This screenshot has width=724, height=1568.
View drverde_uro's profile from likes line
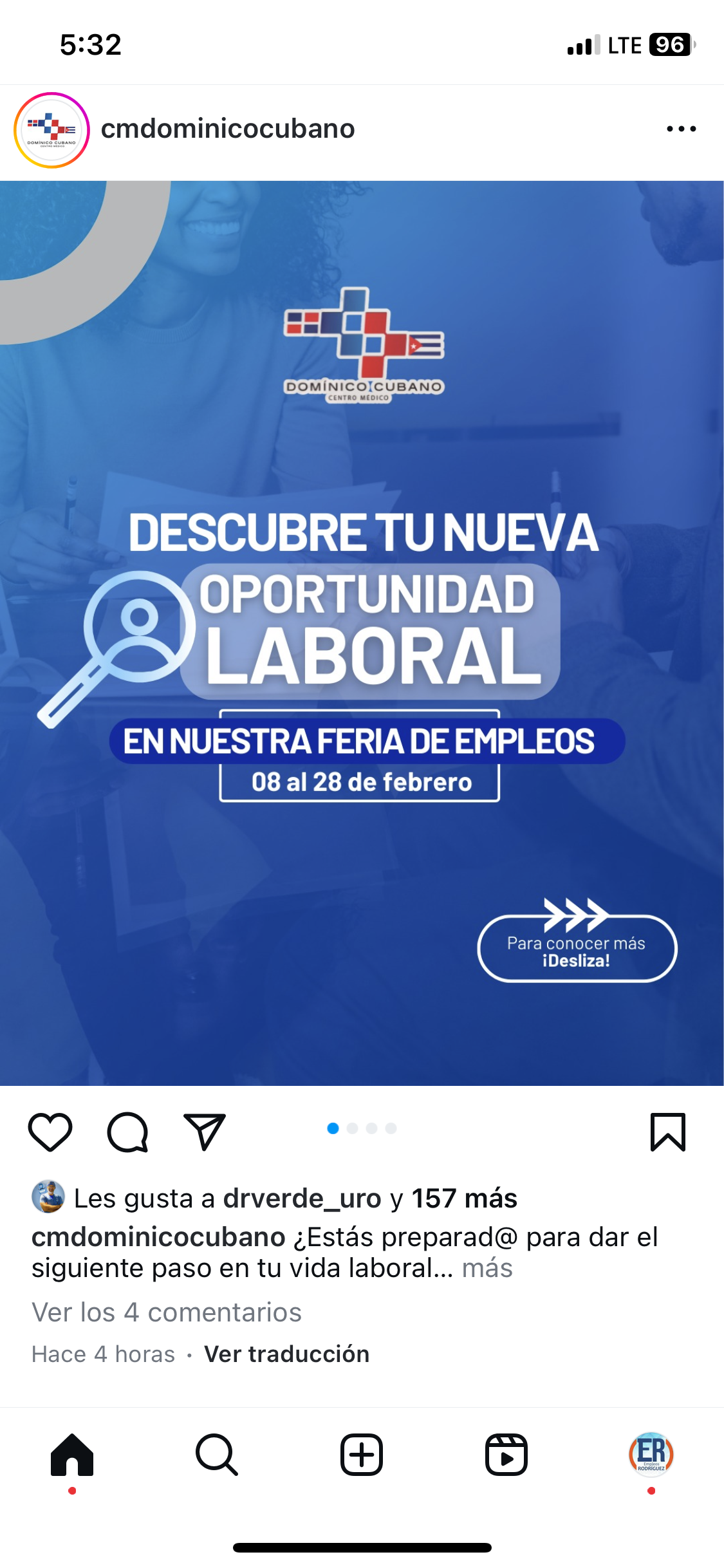[x=302, y=1199]
